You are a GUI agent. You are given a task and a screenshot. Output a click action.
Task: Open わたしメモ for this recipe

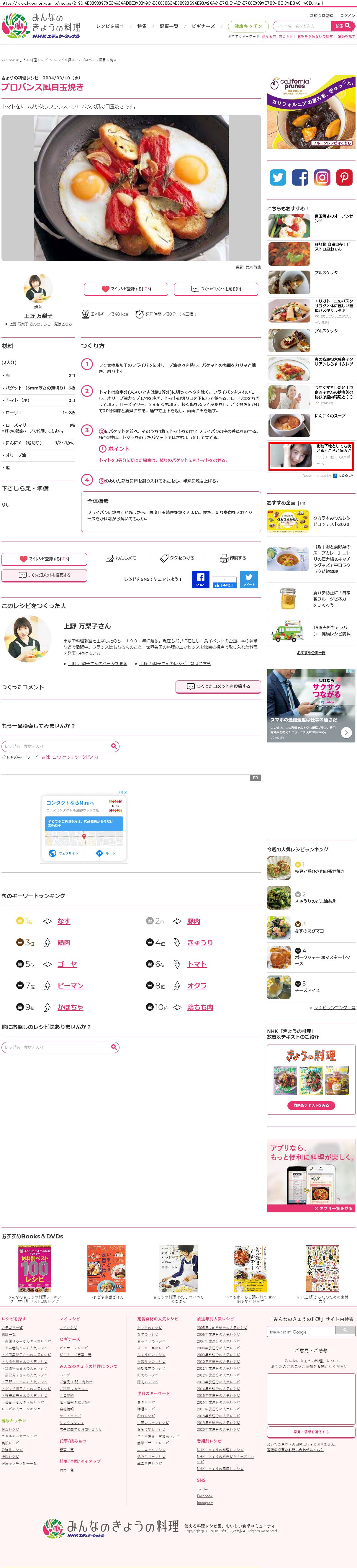pos(121,558)
